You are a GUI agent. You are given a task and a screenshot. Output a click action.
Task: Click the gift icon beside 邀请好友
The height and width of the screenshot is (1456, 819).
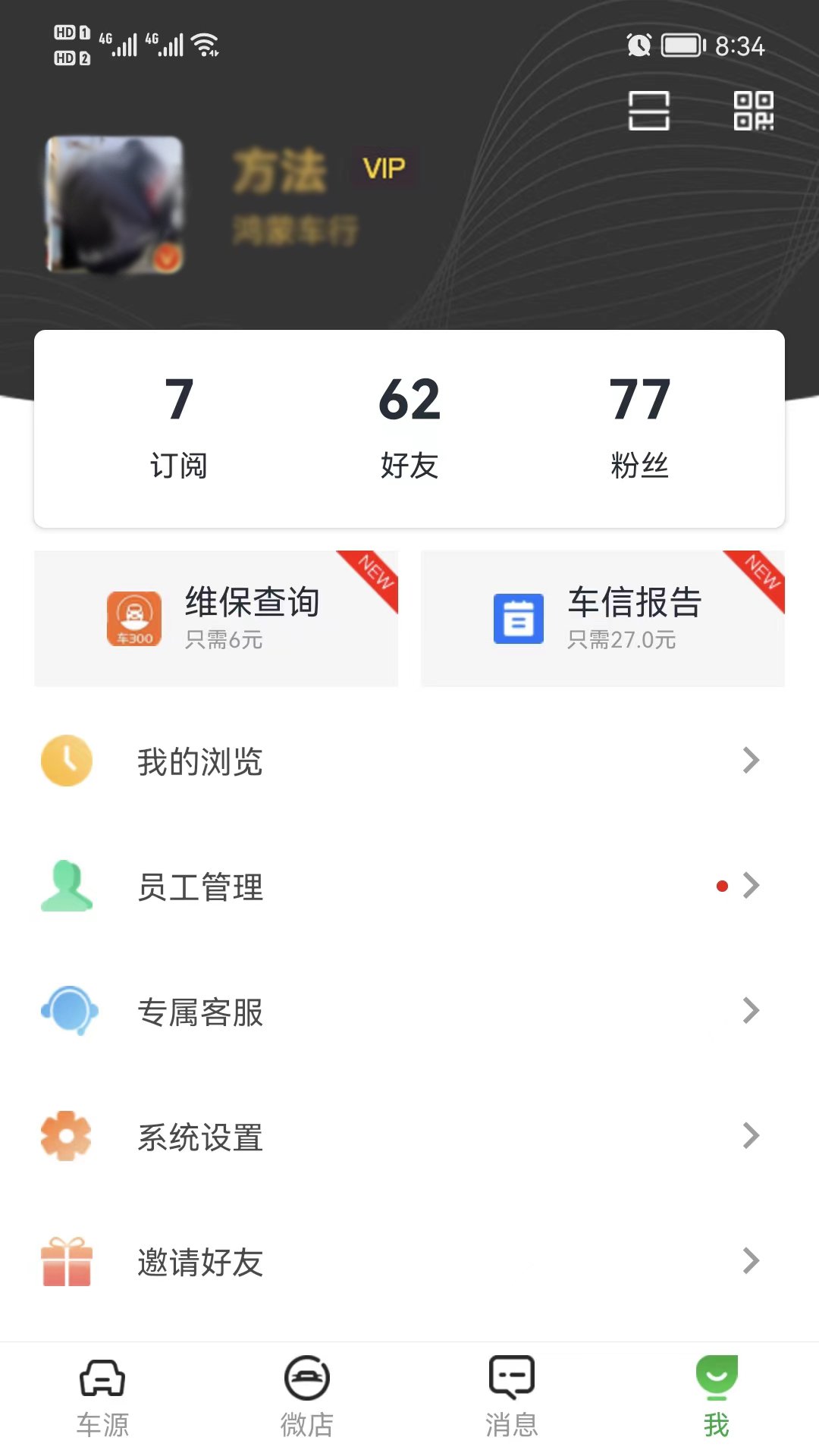(x=66, y=1260)
